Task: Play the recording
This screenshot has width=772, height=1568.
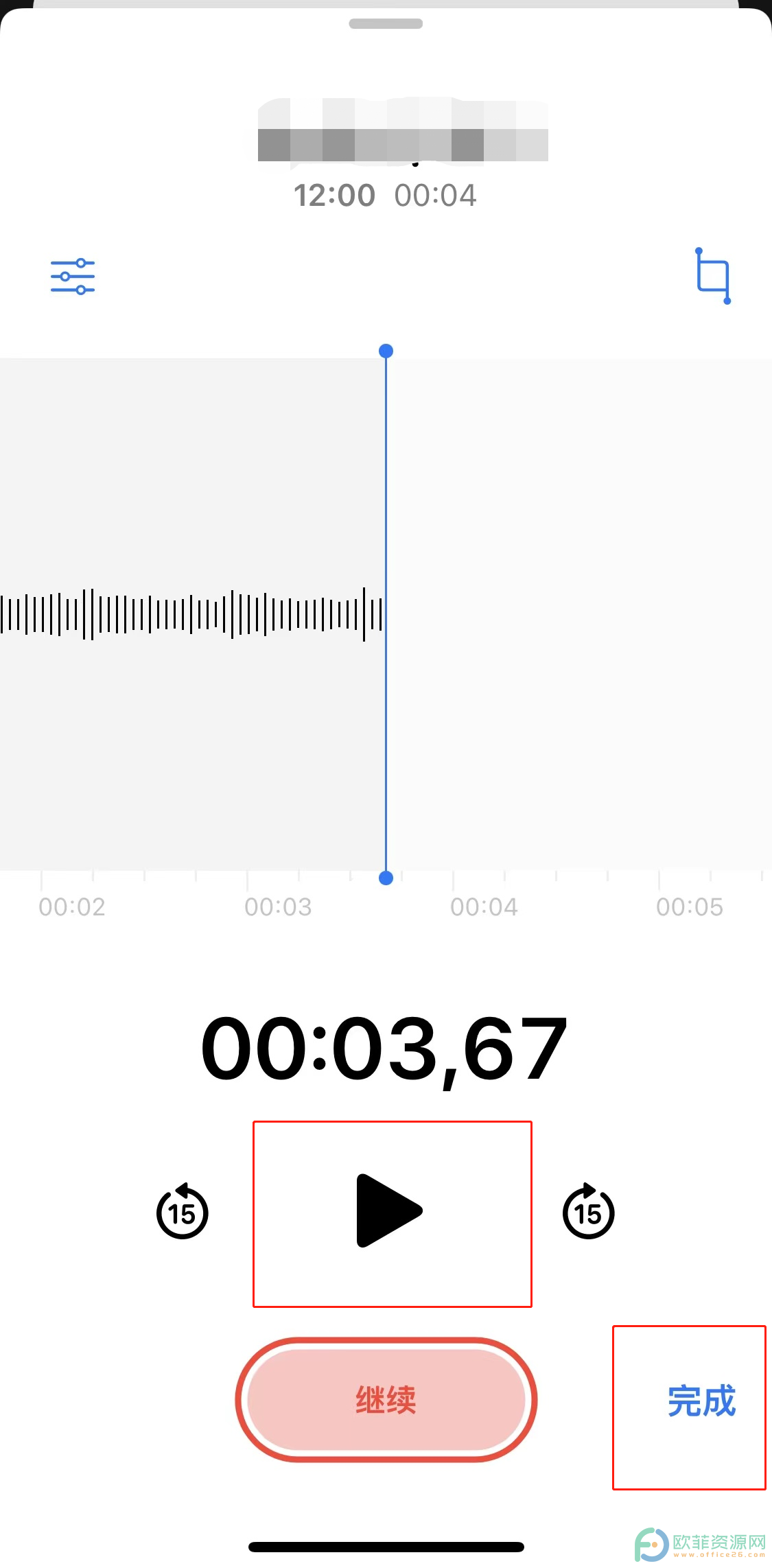Action: pyautogui.click(x=389, y=1210)
